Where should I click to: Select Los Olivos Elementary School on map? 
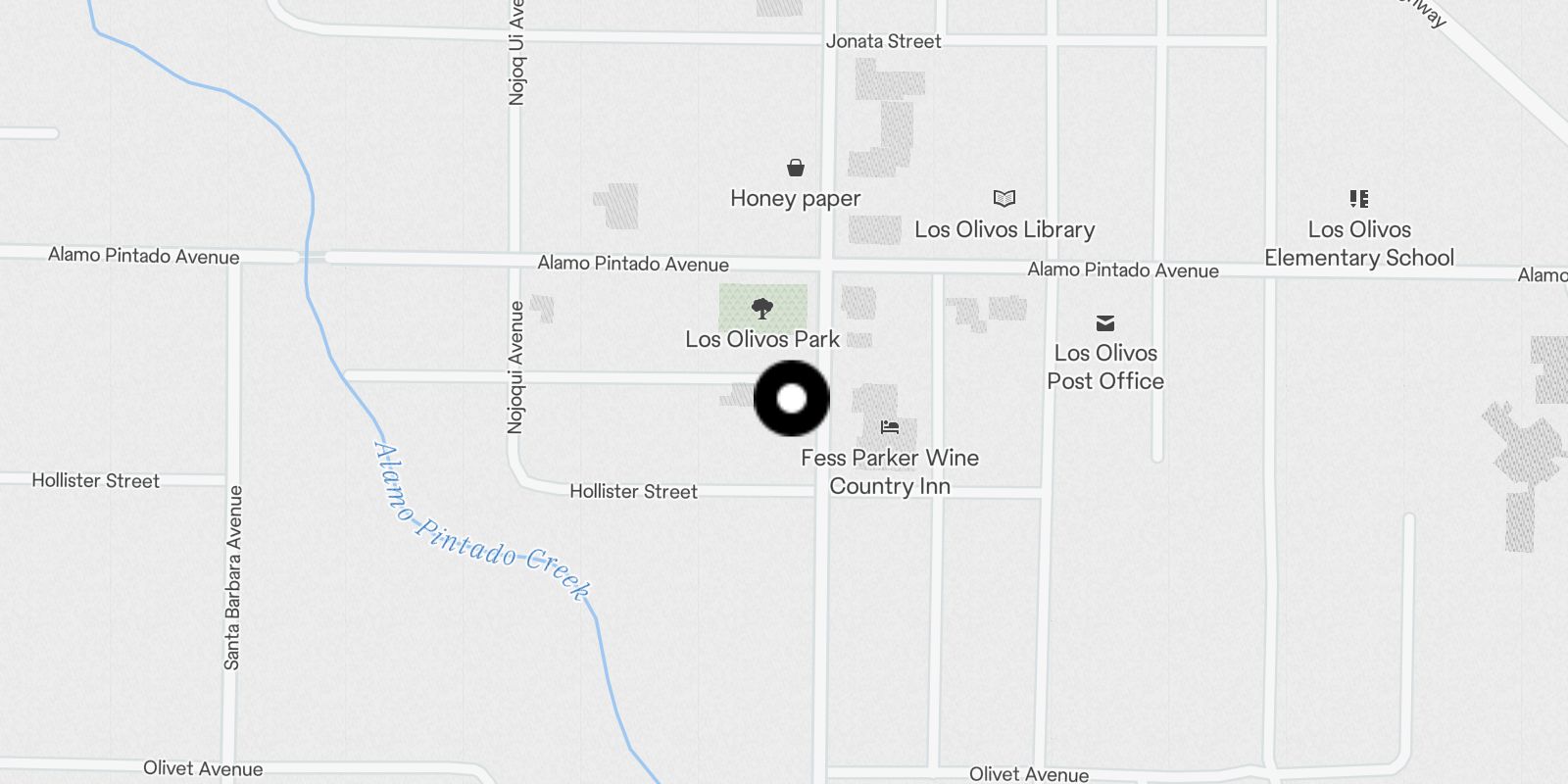pyautogui.click(x=1358, y=200)
